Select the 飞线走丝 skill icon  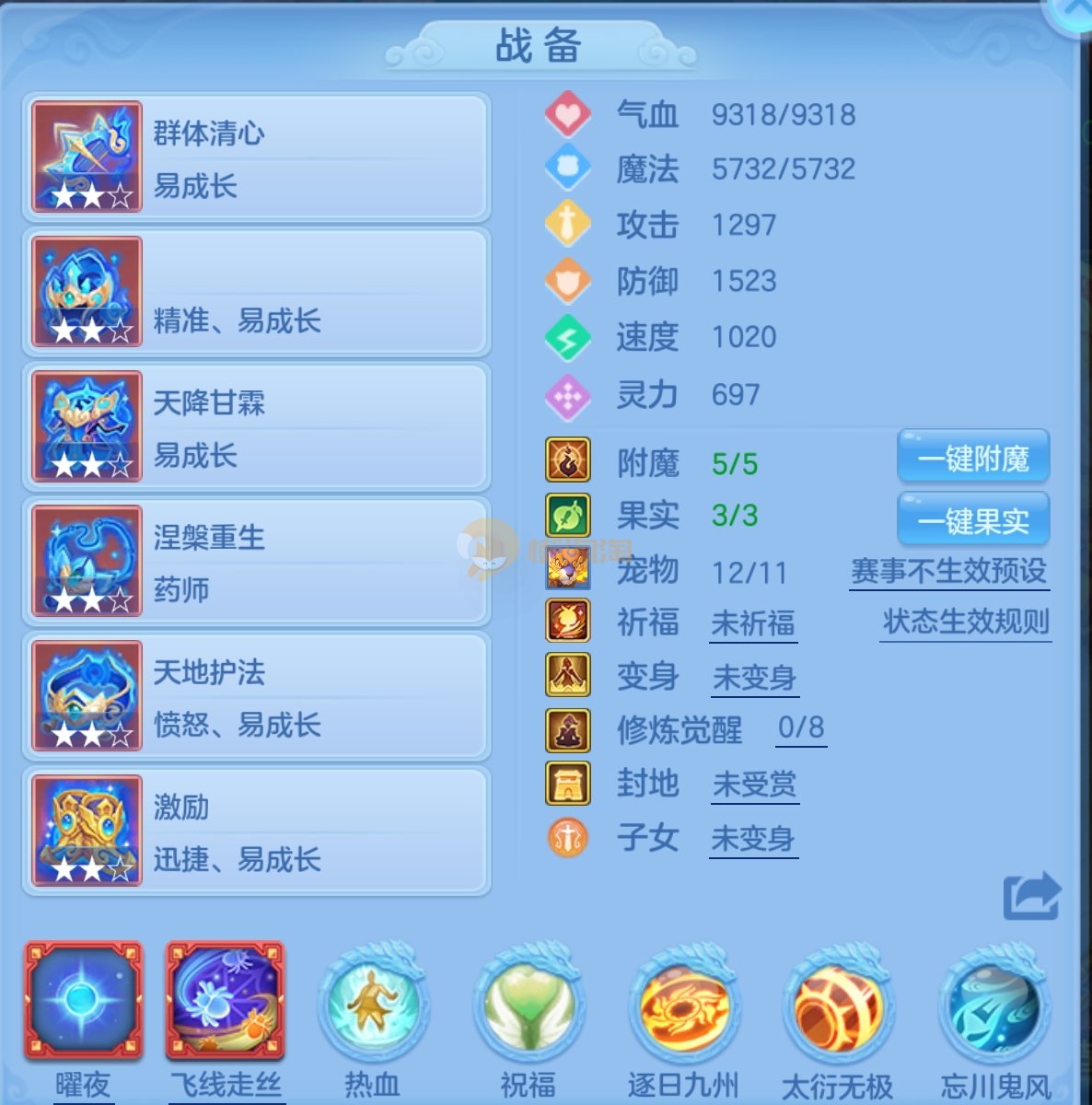pyautogui.click(x=226, y=999)
